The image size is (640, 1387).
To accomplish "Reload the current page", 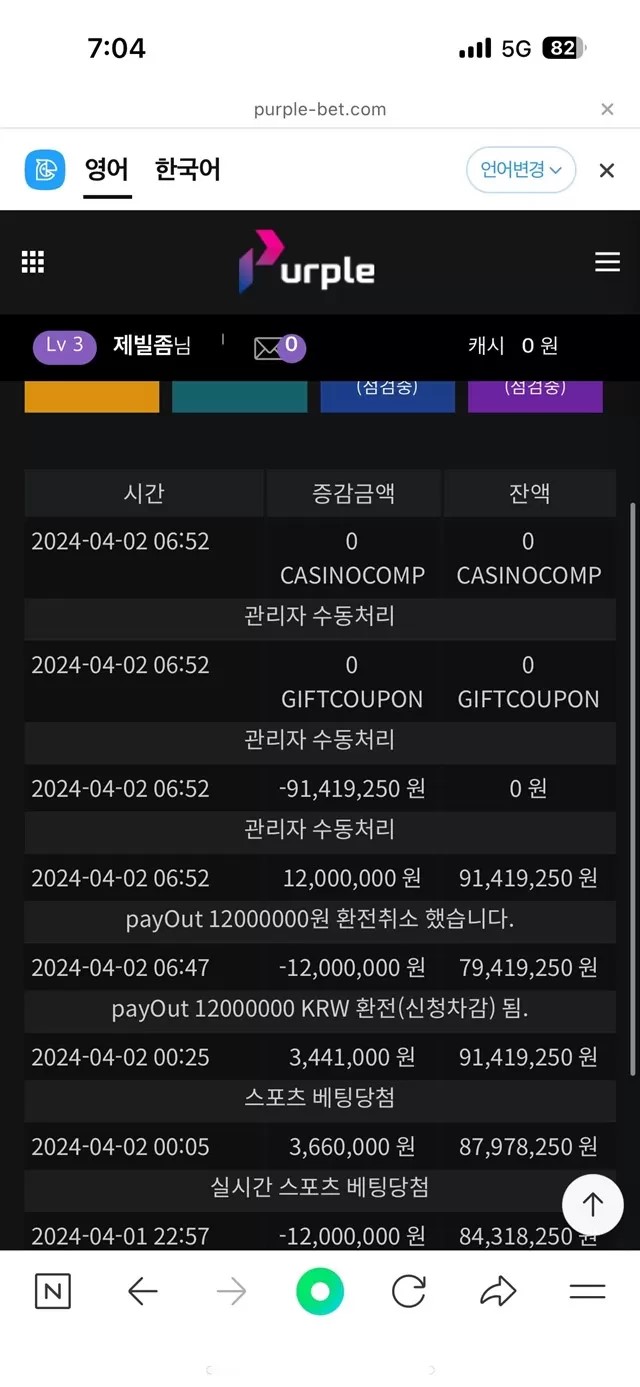I will [409, 1292].
